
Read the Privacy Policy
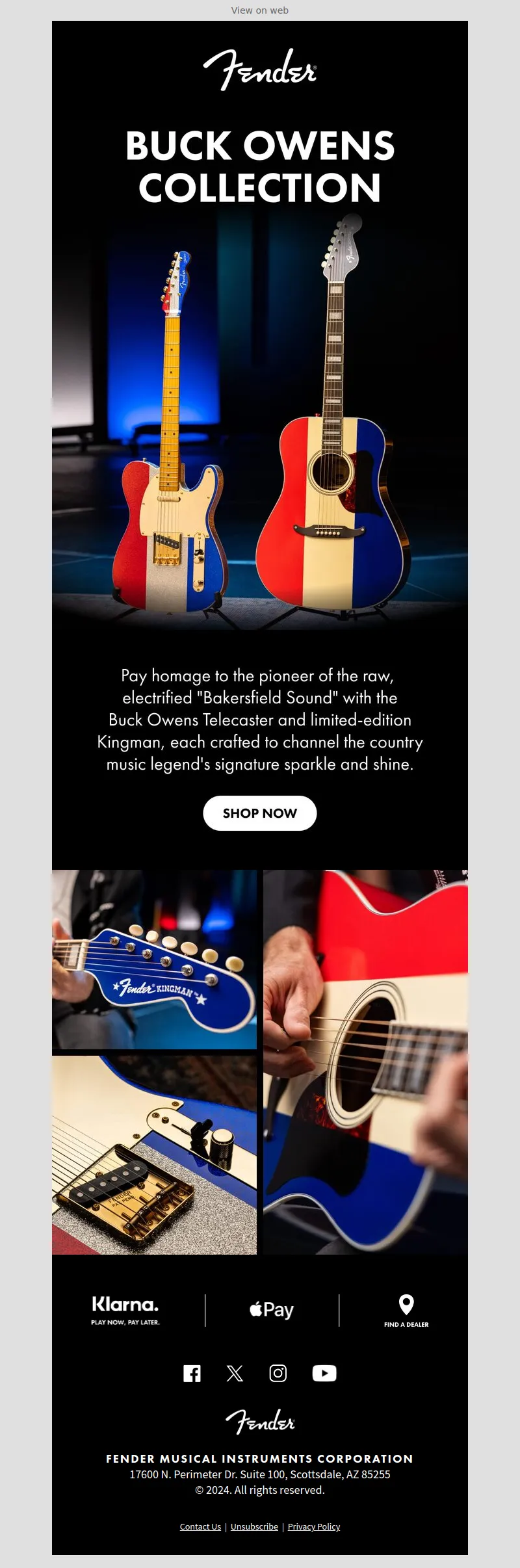click(314, 1526)
